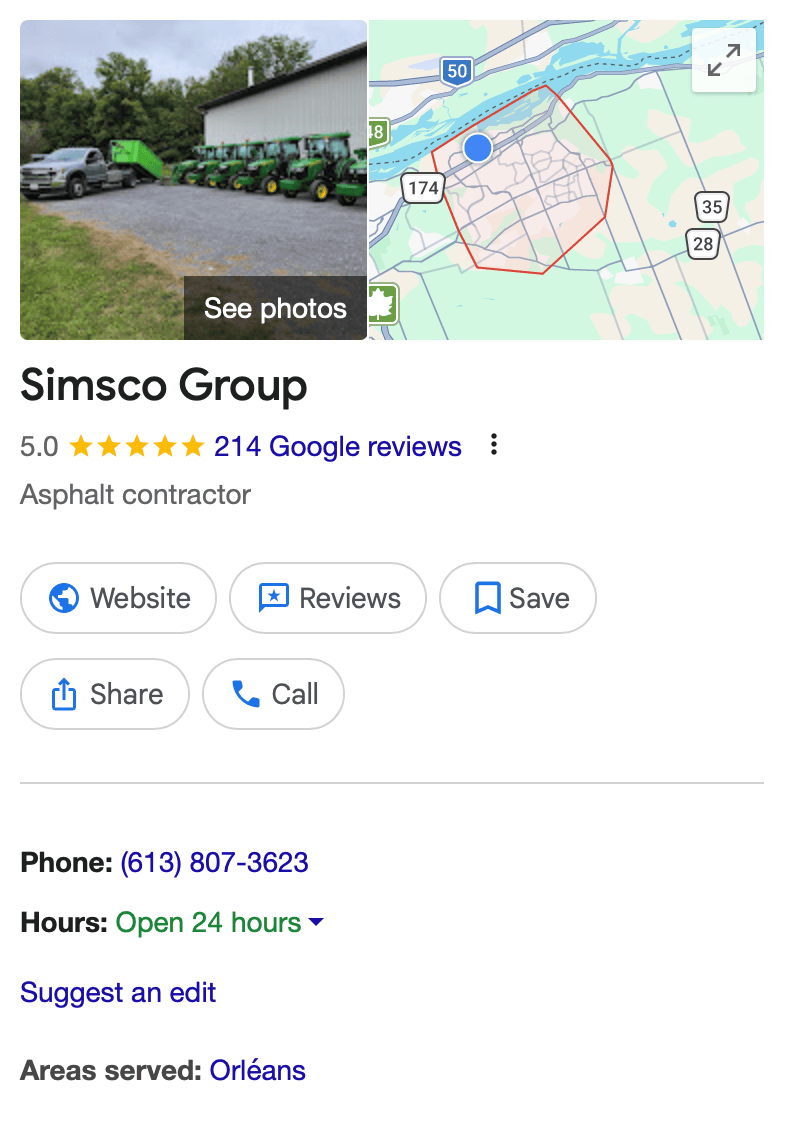The image size is (788, 1132).
Task: Open the 214 Google reviews link
Action: [x=337, y=446]
